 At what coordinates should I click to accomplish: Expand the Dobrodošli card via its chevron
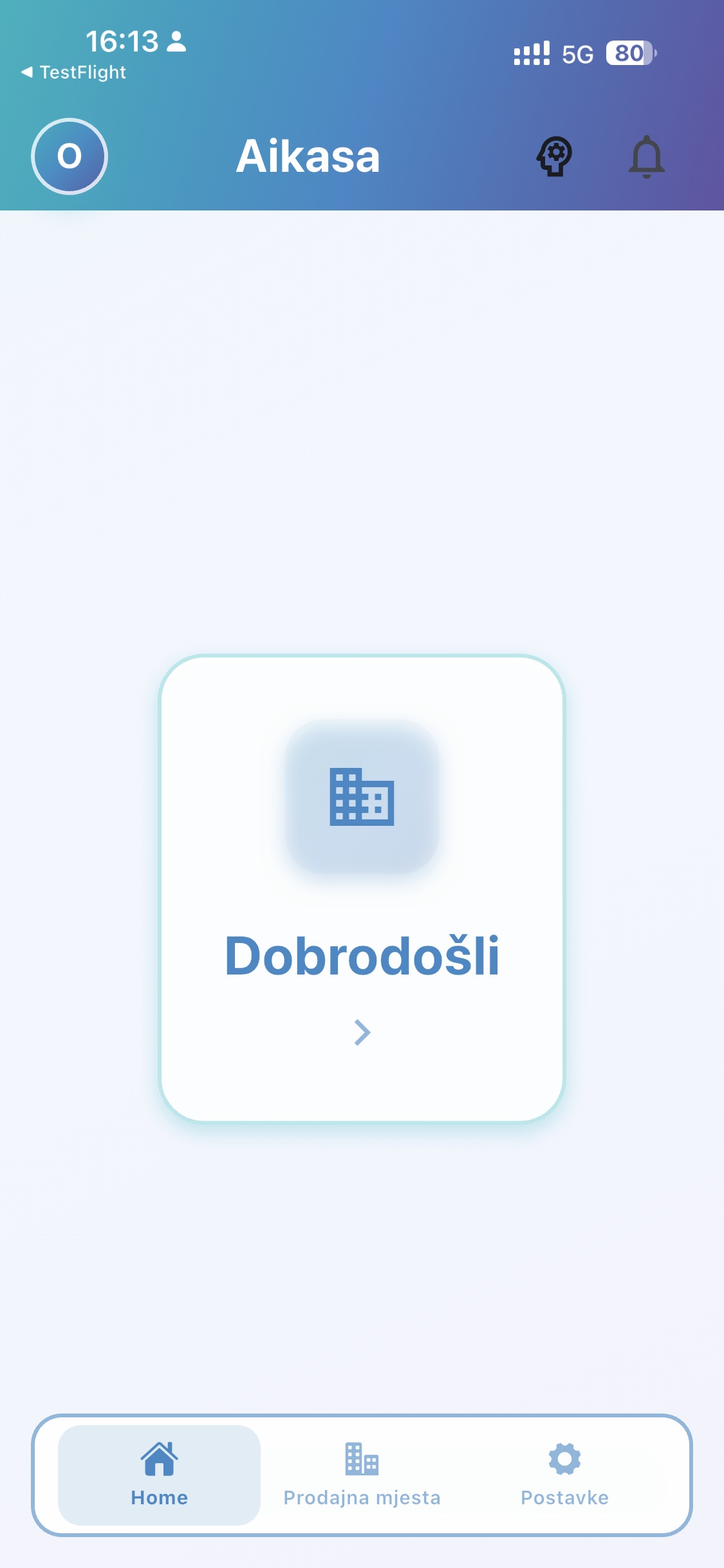click(x=362, y=1033)
